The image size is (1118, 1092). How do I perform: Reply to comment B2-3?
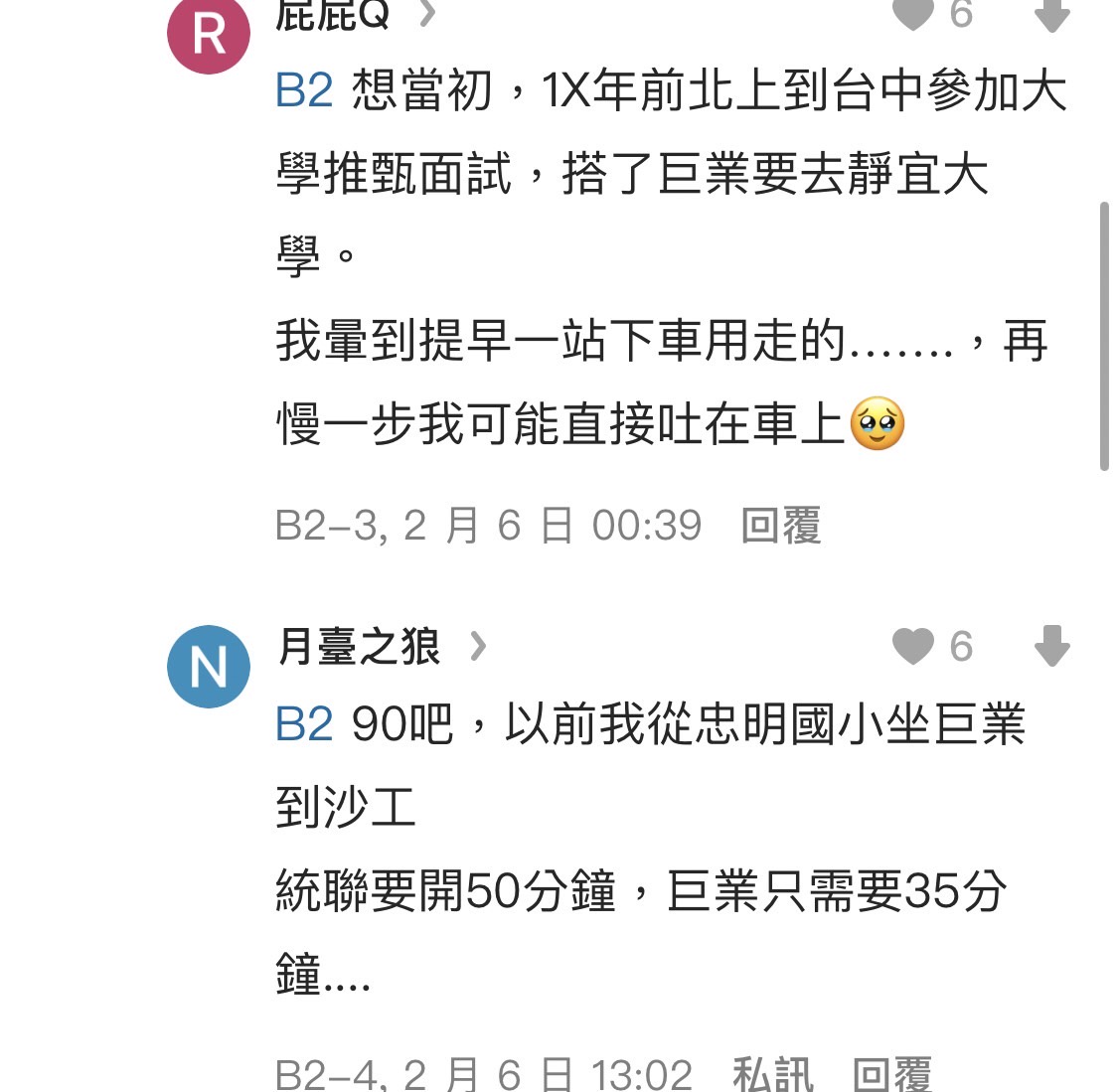[x=781, y=526]
